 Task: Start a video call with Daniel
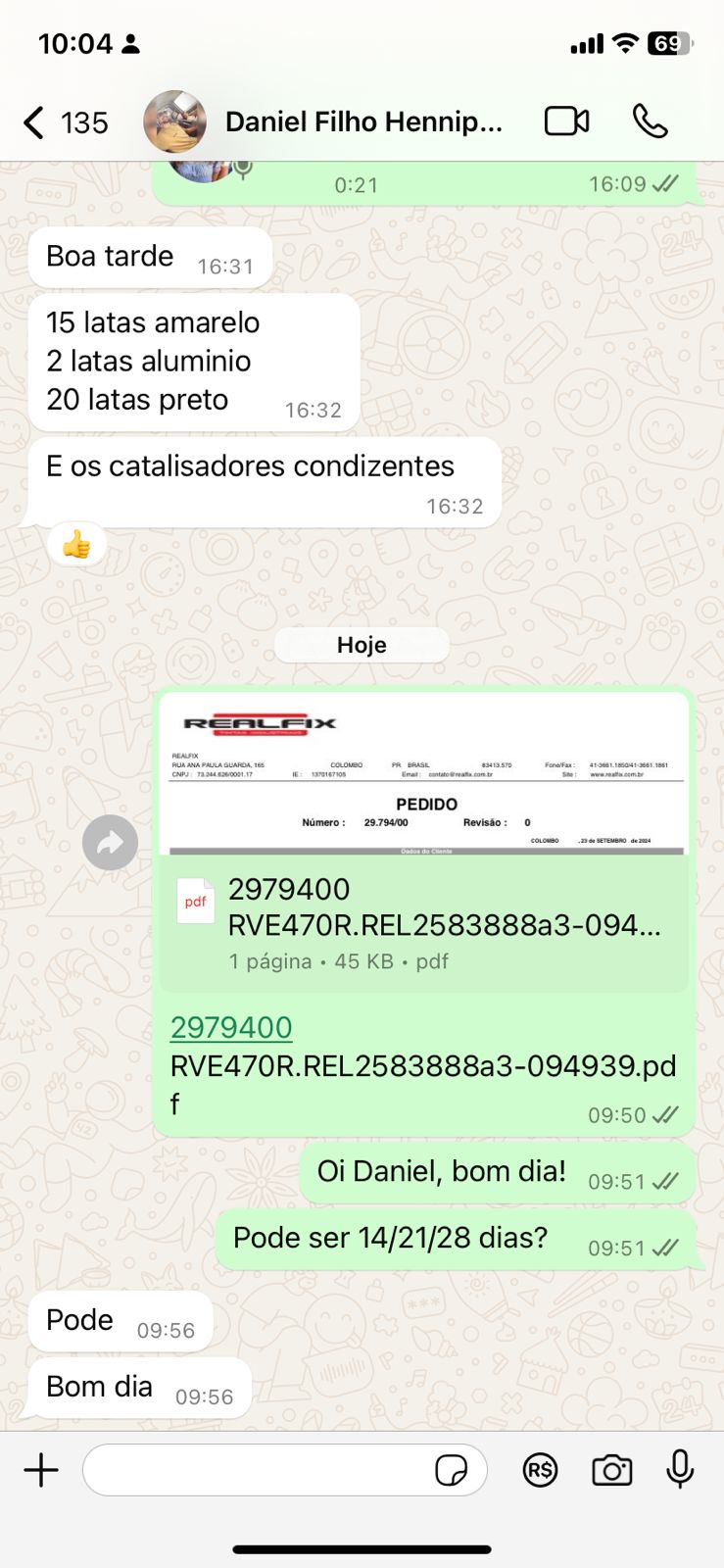coord(566,122)
